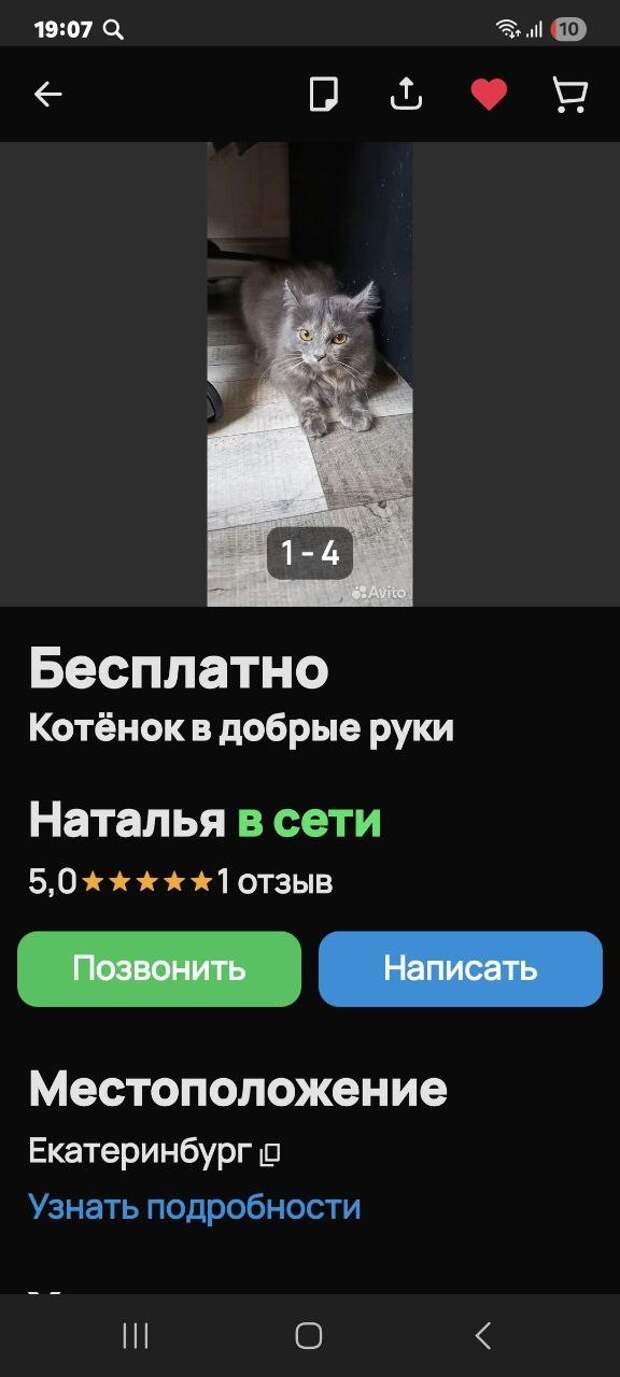This screenshot has width=620, height=1377.
Task: Open seller Наталья's profile
Action: [x=127, y=821]
